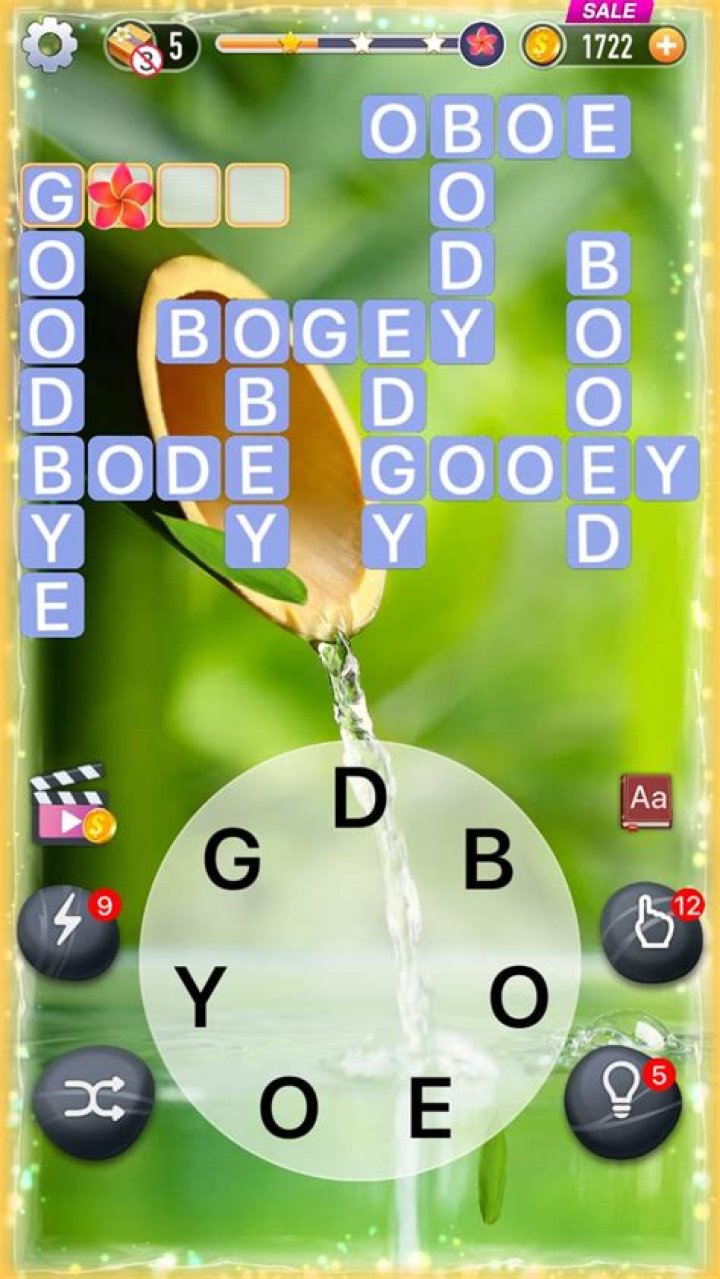Screen dimensions: 720x1279
Task: Shuffle the letters in the wheel
Action: pyautogui.click(x=94, y=1102)
